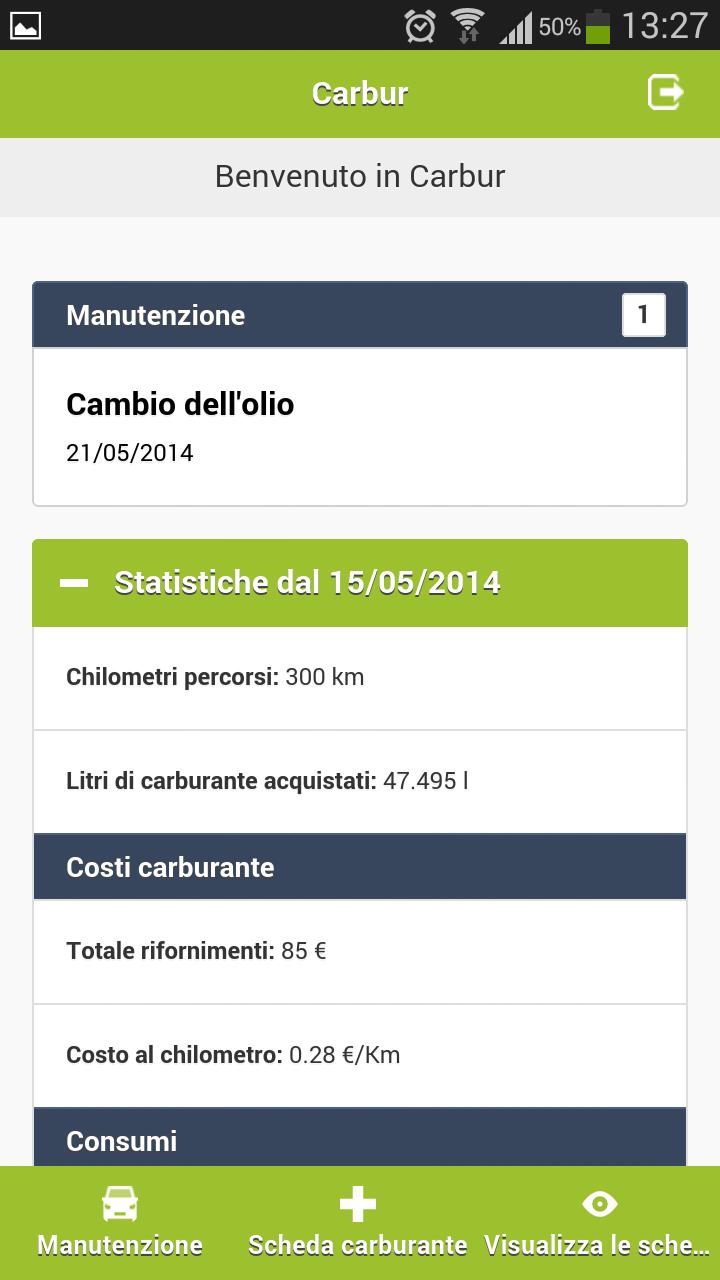The width and height of the screenshot is (720, 1280).
Task: Expand the Consumi section header
Action: click(360, 1140)
